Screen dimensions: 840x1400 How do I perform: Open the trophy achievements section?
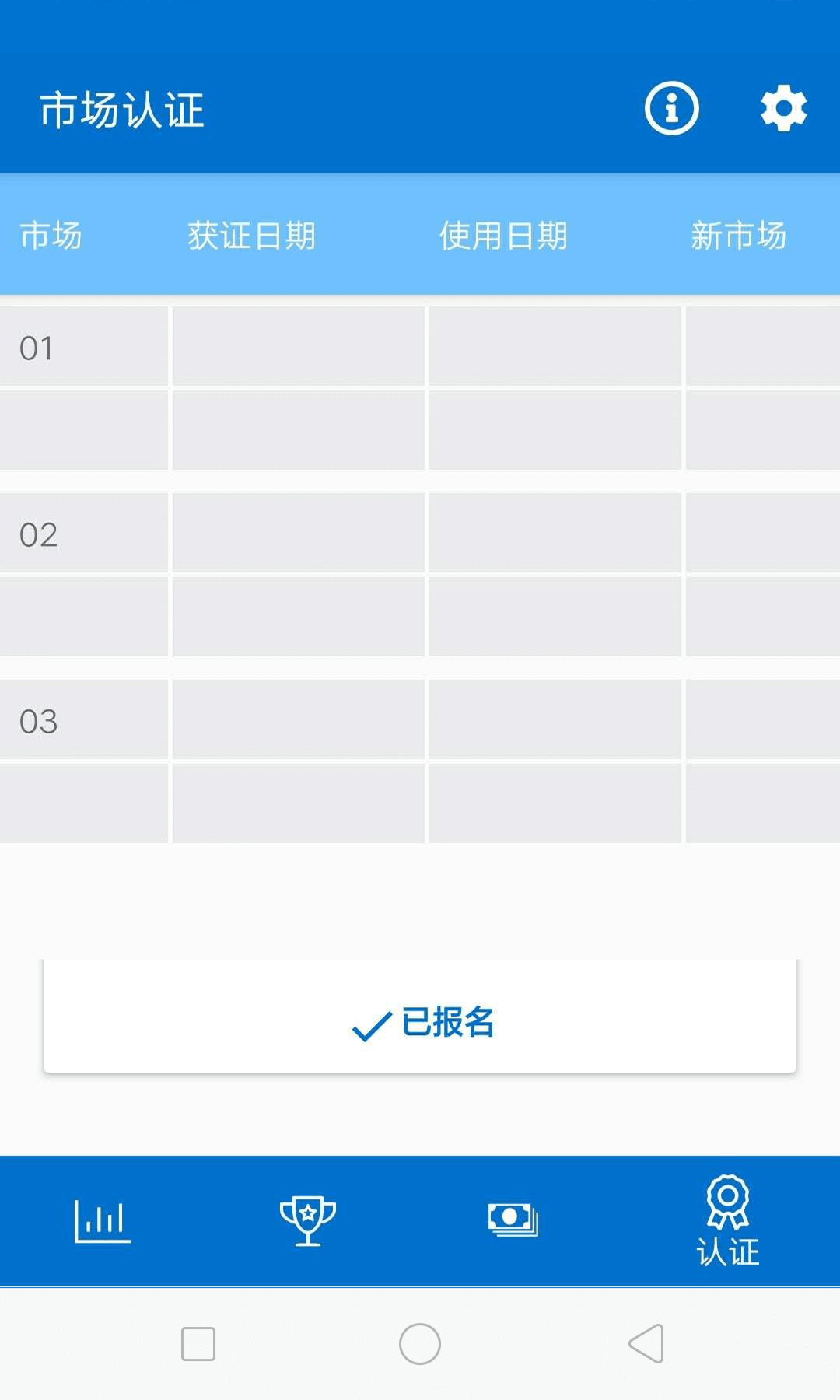click(307, 1220)
